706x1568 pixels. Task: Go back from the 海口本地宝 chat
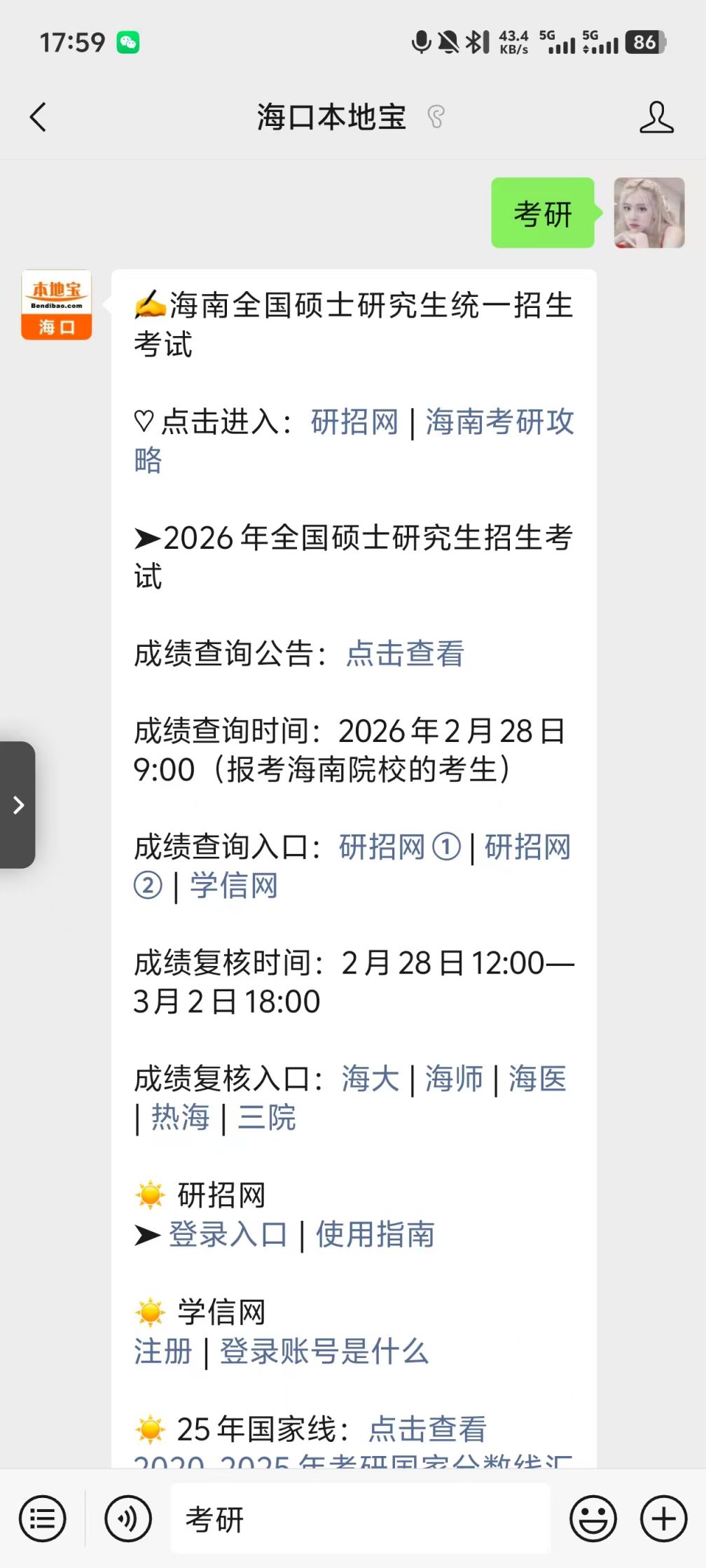tap(39, 117)
